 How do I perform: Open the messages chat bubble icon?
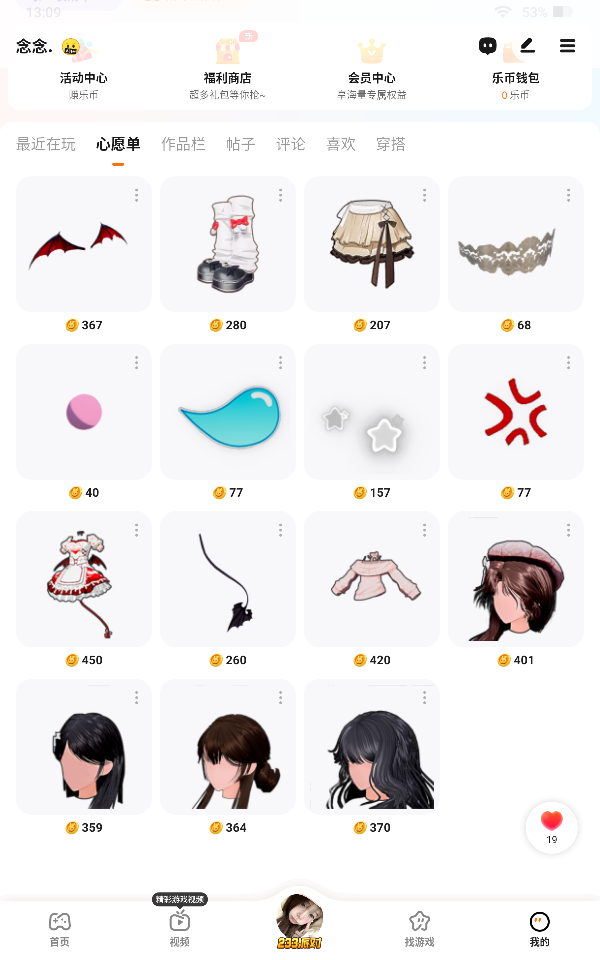point(487,46)
